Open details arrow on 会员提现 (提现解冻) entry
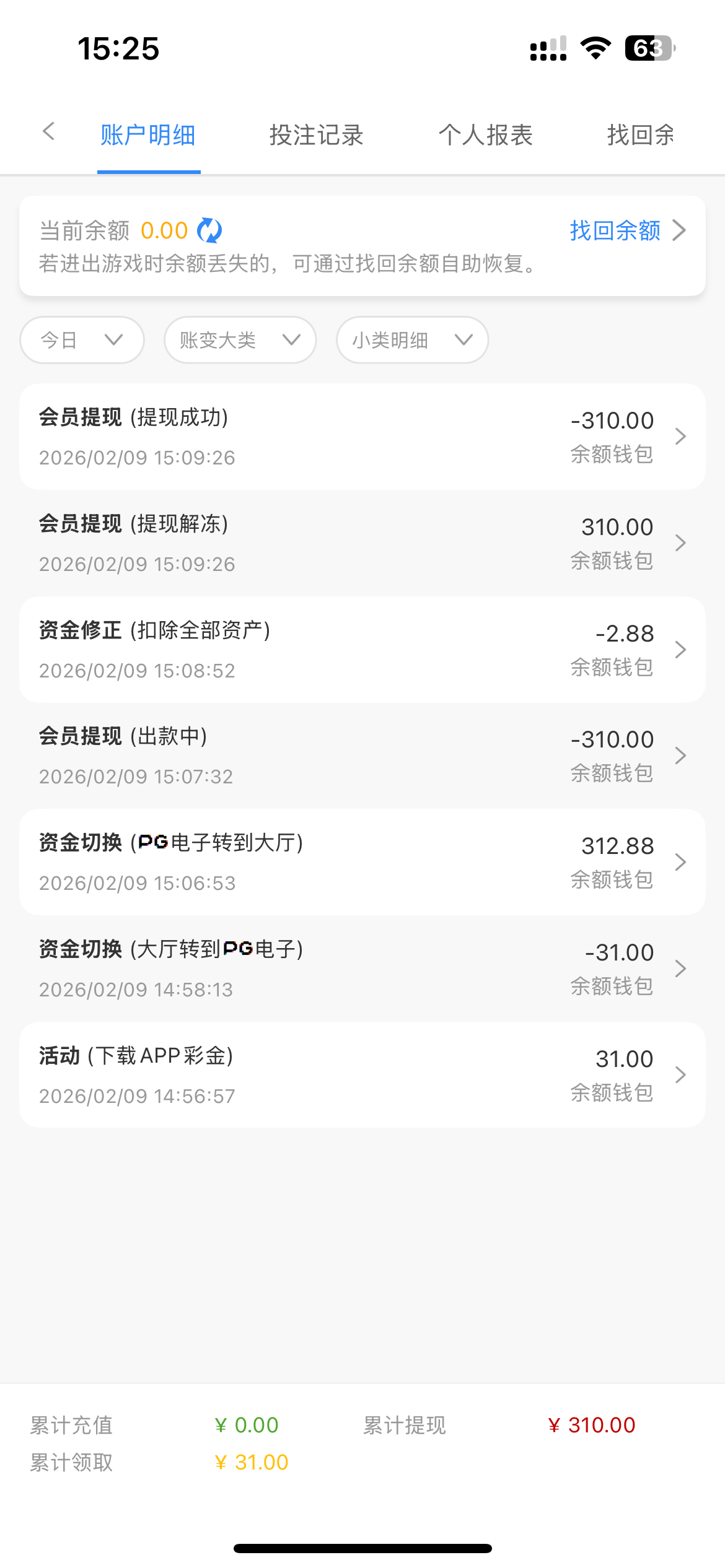 (x=680, y=542)
